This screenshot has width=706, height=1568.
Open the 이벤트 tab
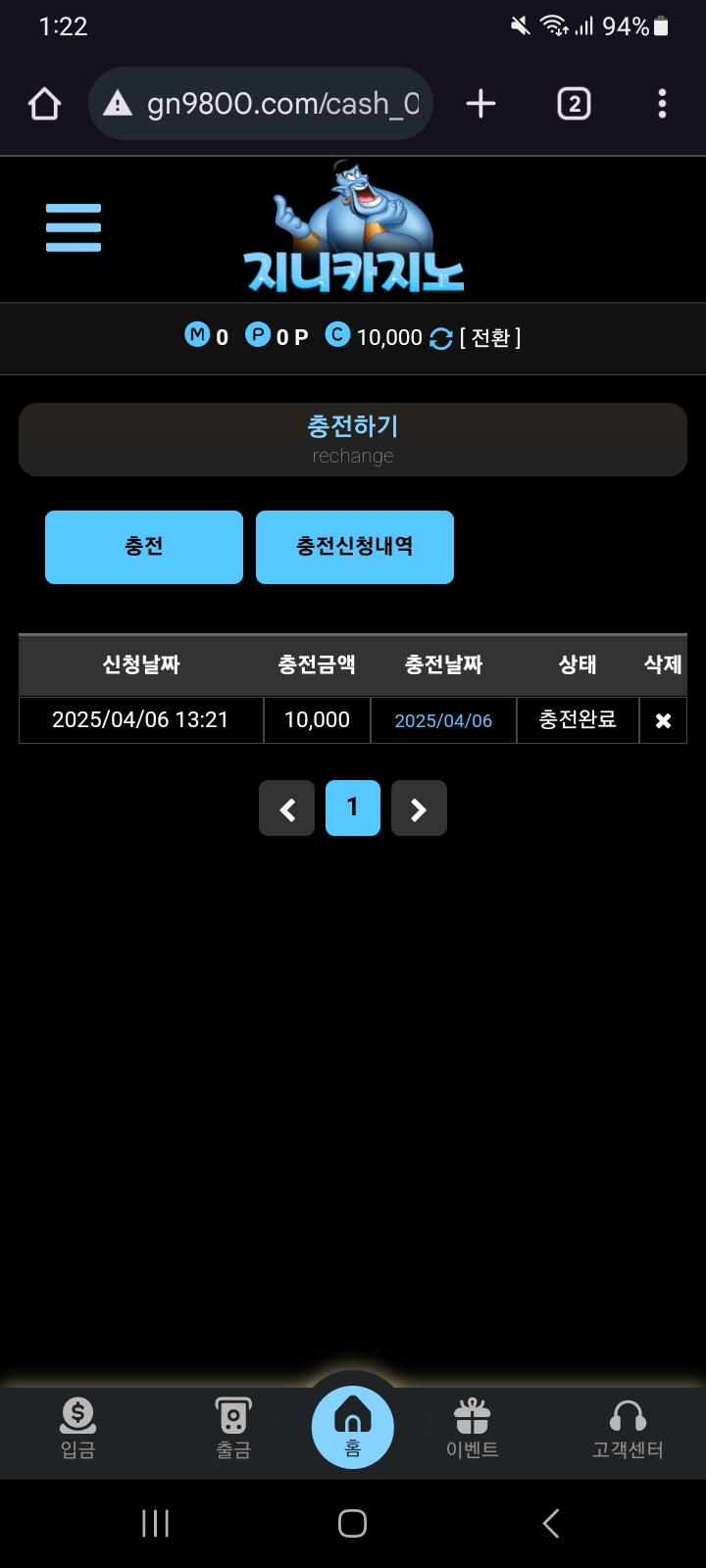472,1429
